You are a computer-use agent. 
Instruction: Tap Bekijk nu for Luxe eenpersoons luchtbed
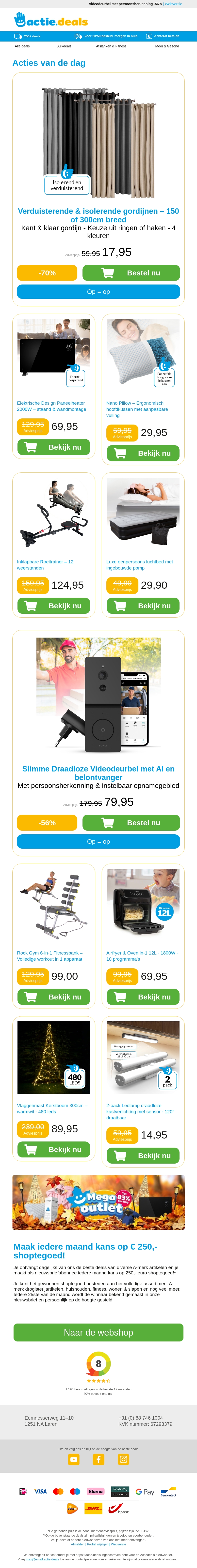tap(143, 606)
